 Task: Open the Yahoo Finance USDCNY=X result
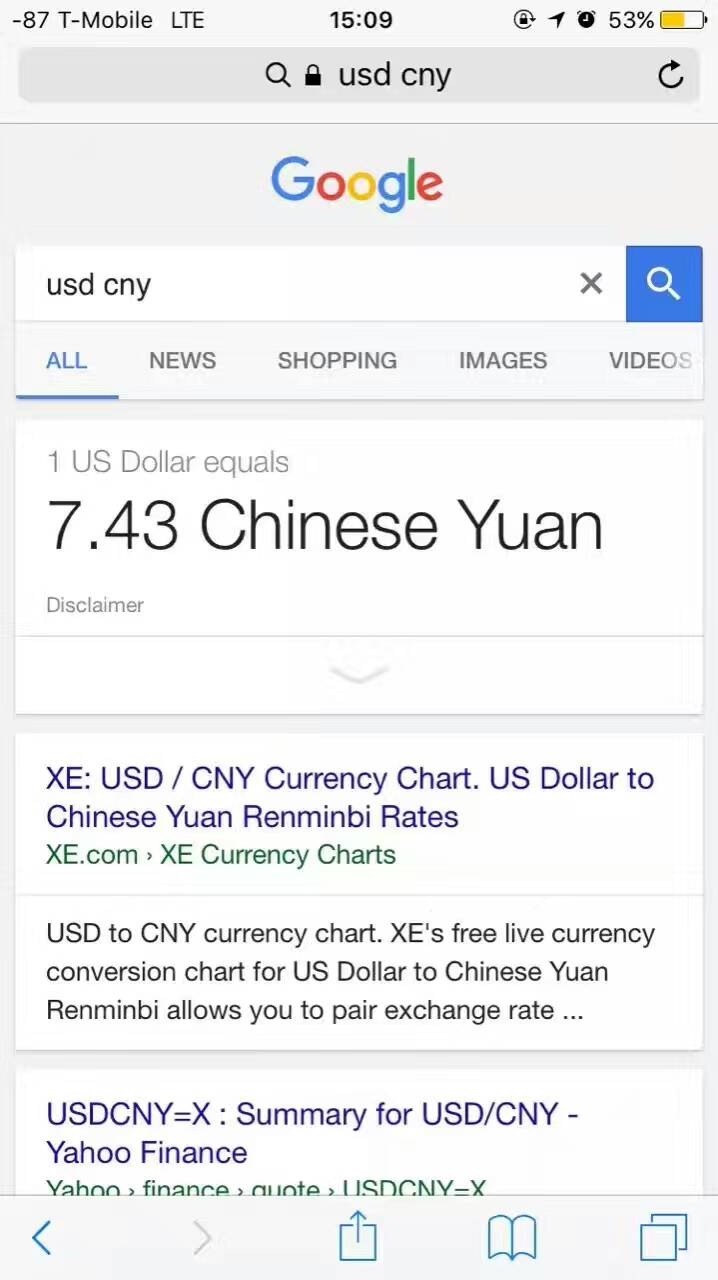312,1133
